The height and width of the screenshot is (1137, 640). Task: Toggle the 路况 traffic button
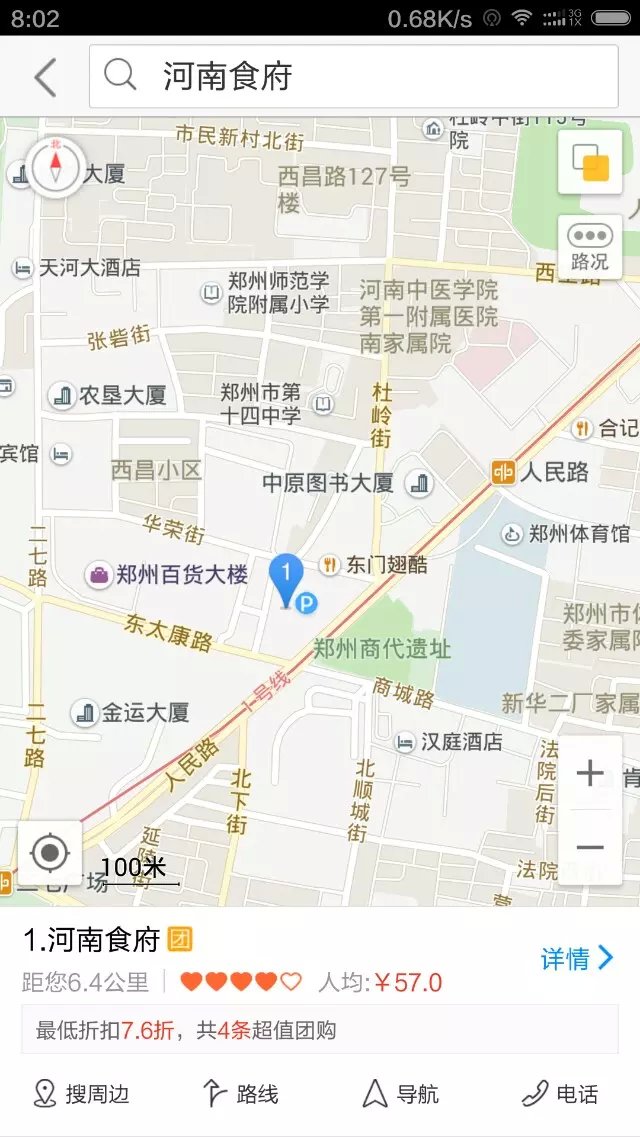tap(590, 247)
